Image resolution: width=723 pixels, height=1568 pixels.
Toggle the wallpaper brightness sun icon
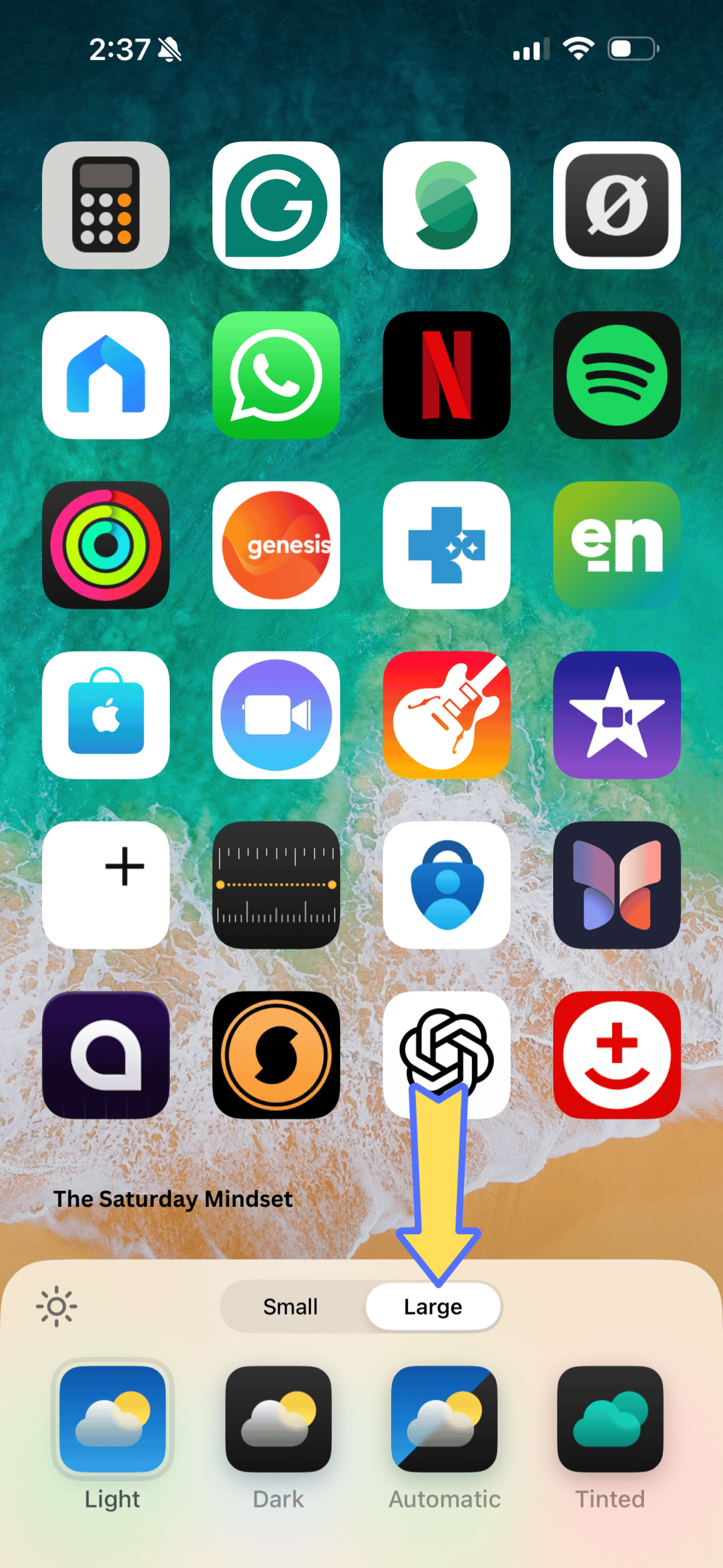[56, 1306]
